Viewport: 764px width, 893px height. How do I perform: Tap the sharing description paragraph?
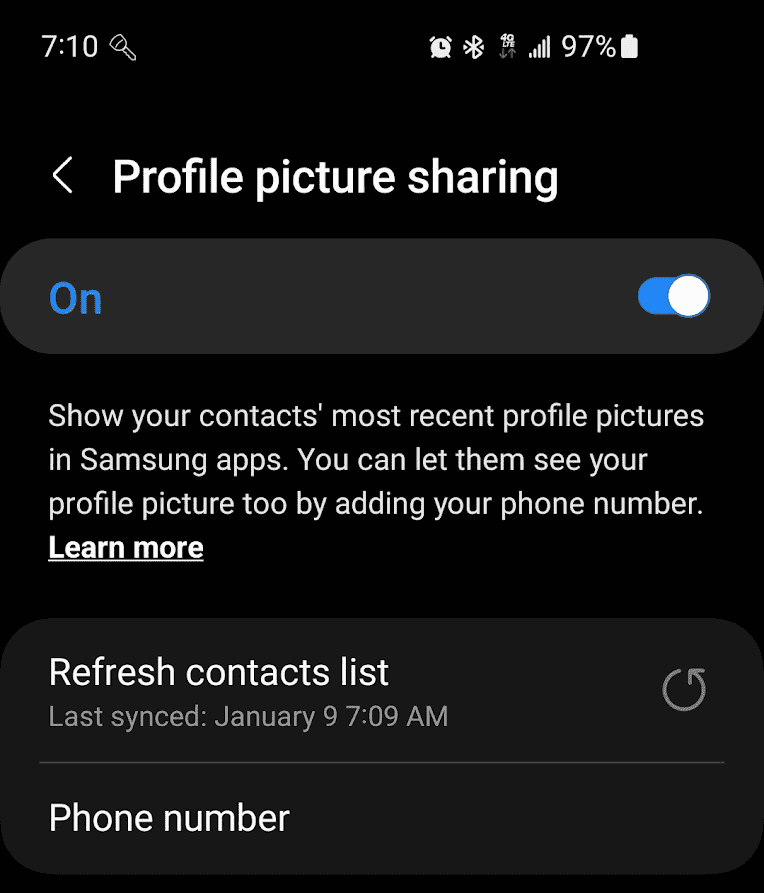coord(375,459)
